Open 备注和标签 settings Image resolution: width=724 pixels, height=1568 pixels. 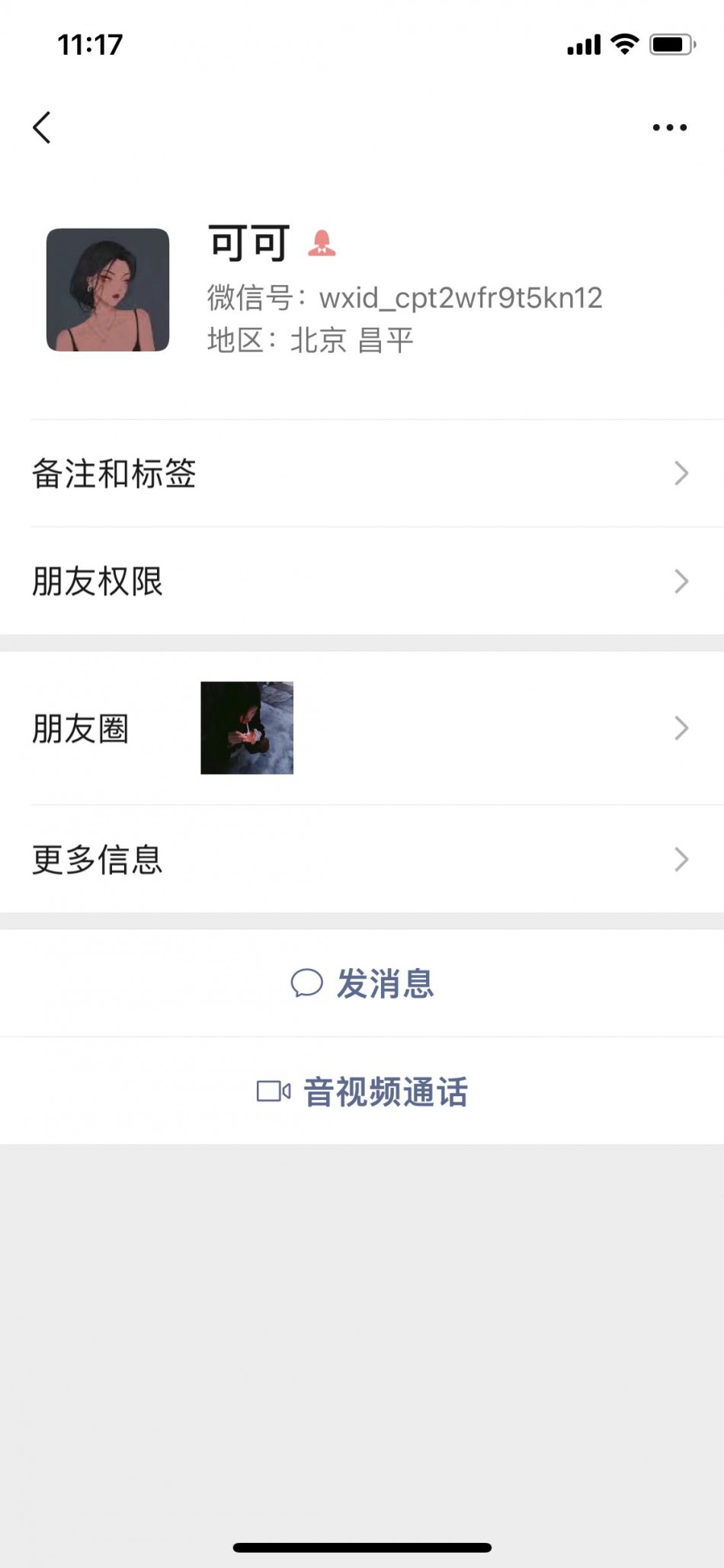pyautogui.click(x=362, y=473)
